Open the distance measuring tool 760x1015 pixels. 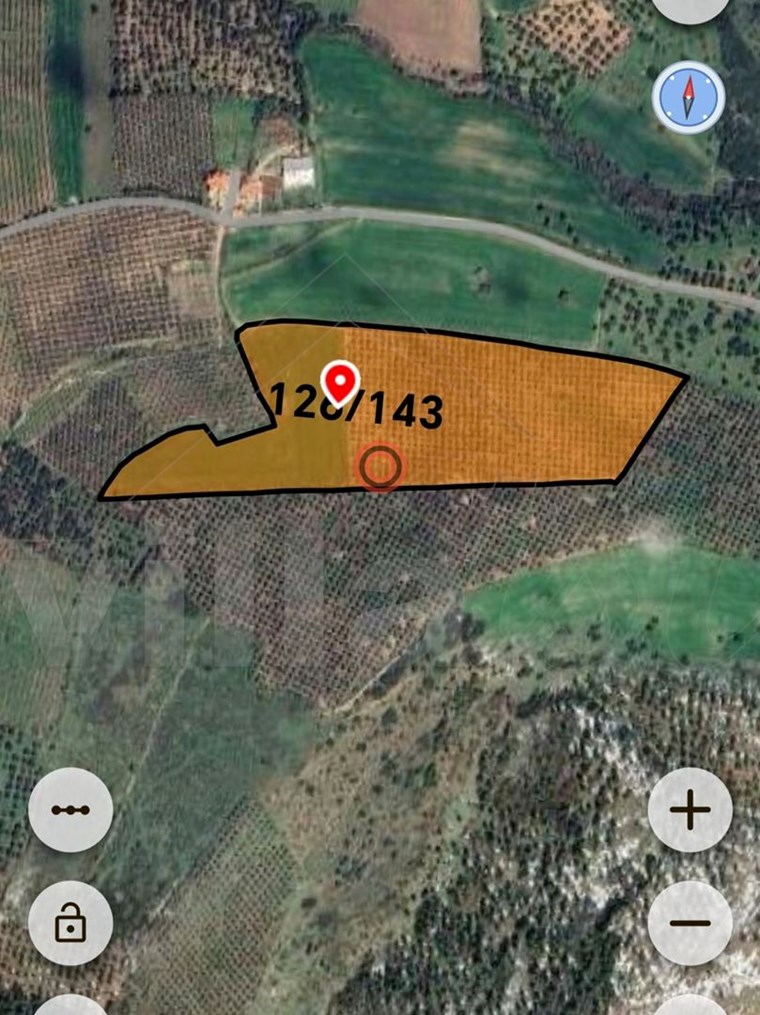tap(70, 810)
